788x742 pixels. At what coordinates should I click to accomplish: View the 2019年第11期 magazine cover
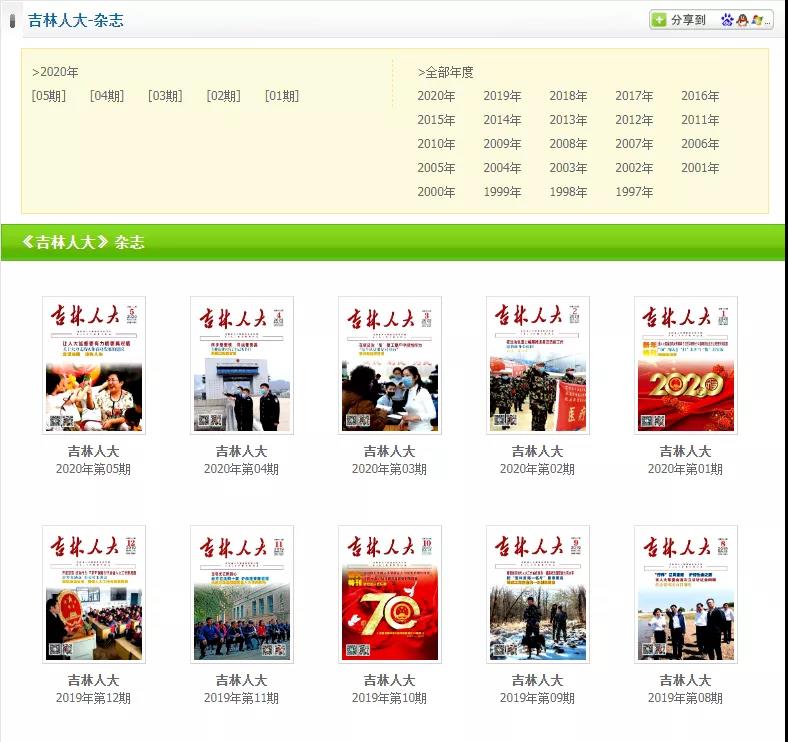pos(242,594)
